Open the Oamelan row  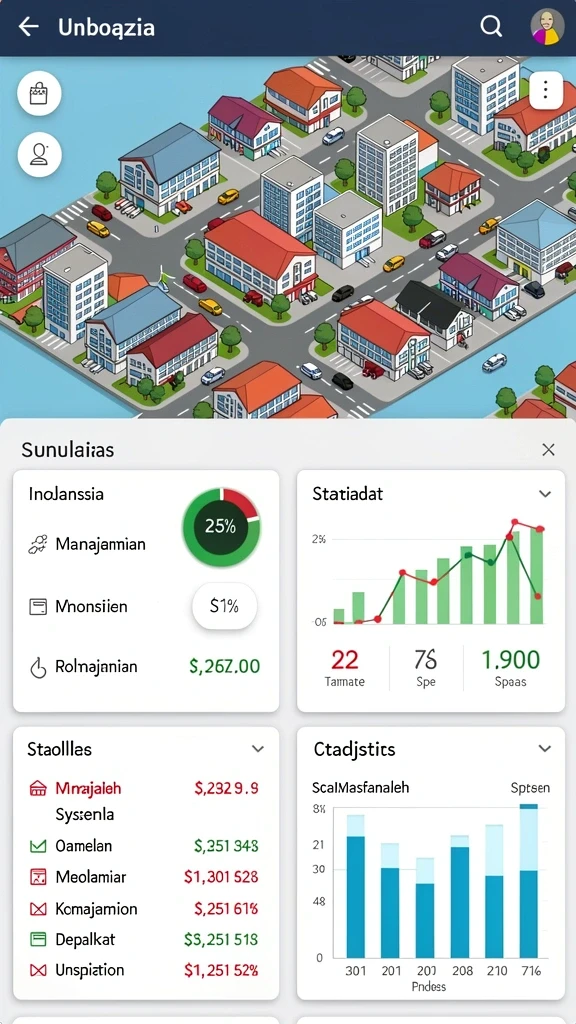coord(144,846)
